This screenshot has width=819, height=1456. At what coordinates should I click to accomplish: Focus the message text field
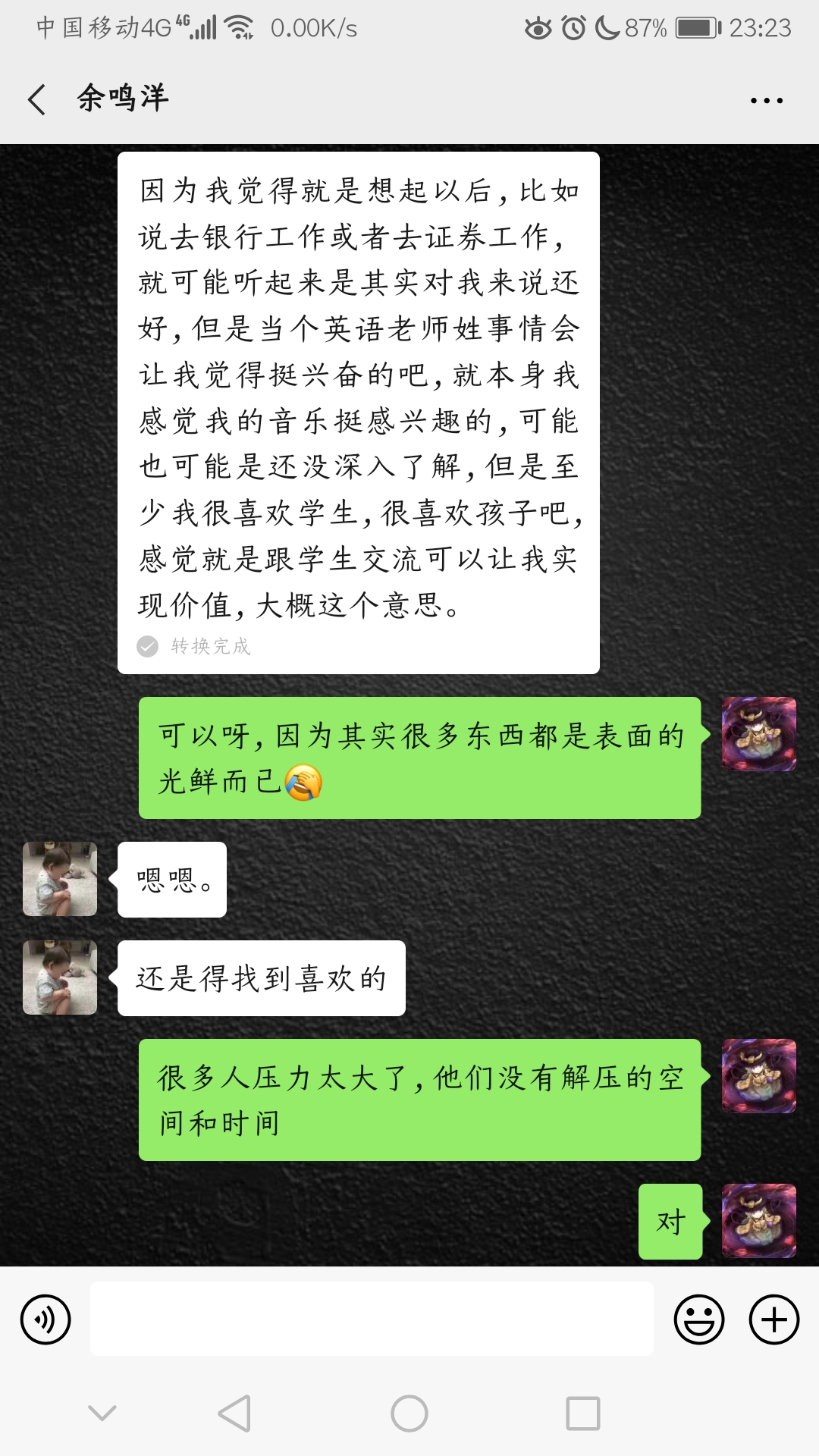tap(372, 1319)
